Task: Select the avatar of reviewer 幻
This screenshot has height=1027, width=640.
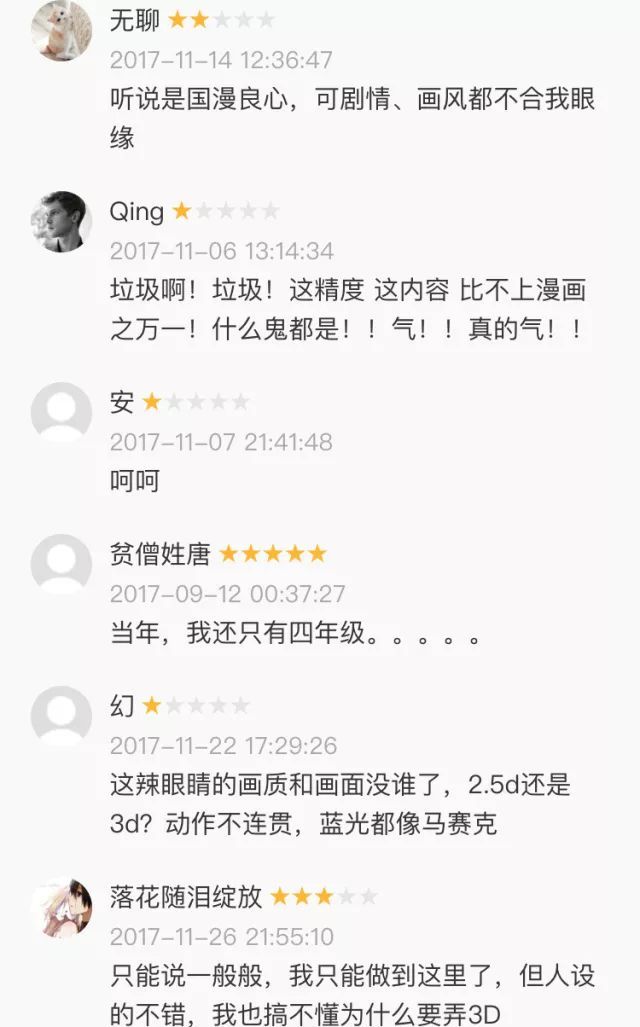Action: coord(61,716)
